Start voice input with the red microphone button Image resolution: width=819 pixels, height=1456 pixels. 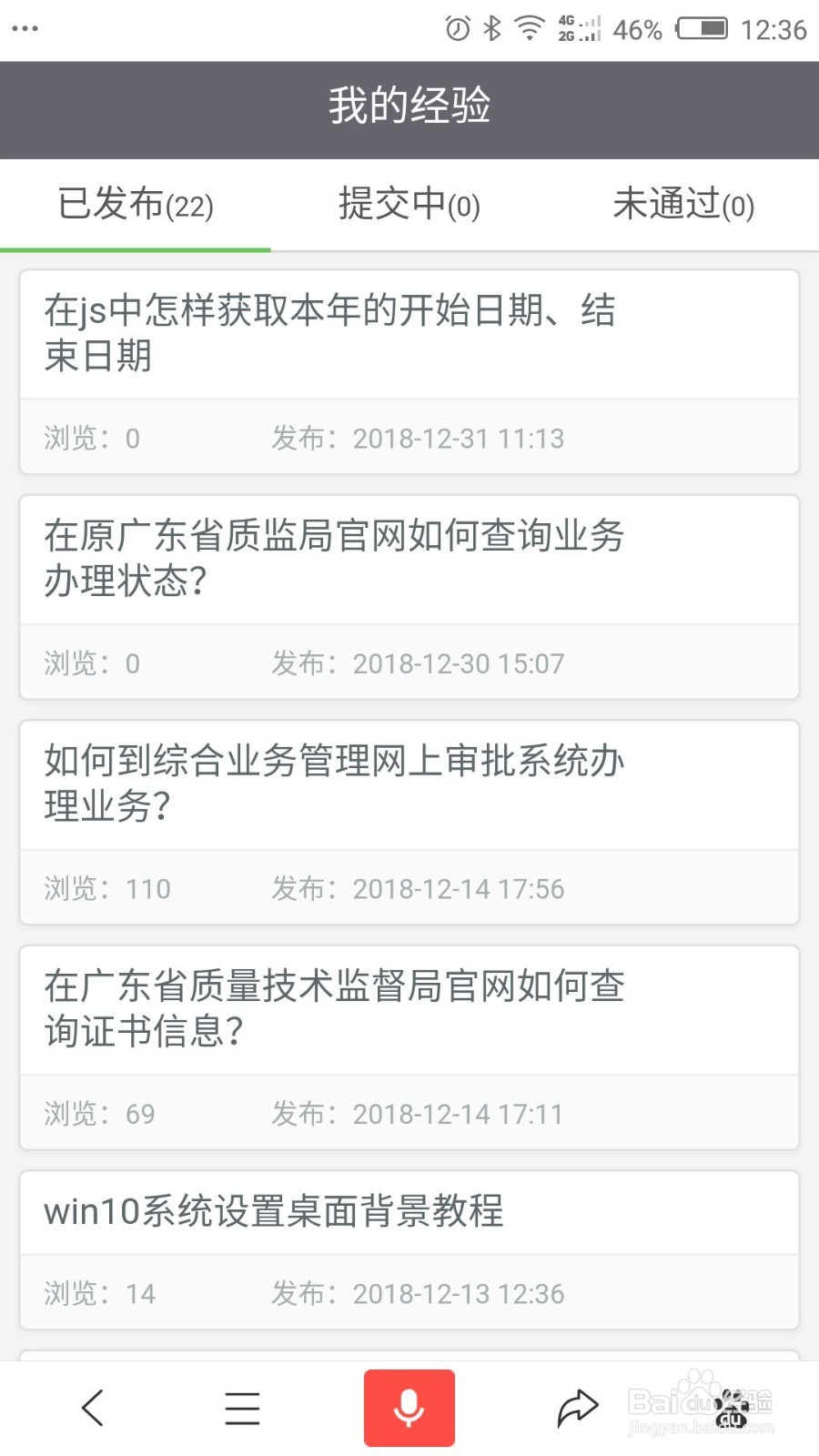click(409, 1408)
